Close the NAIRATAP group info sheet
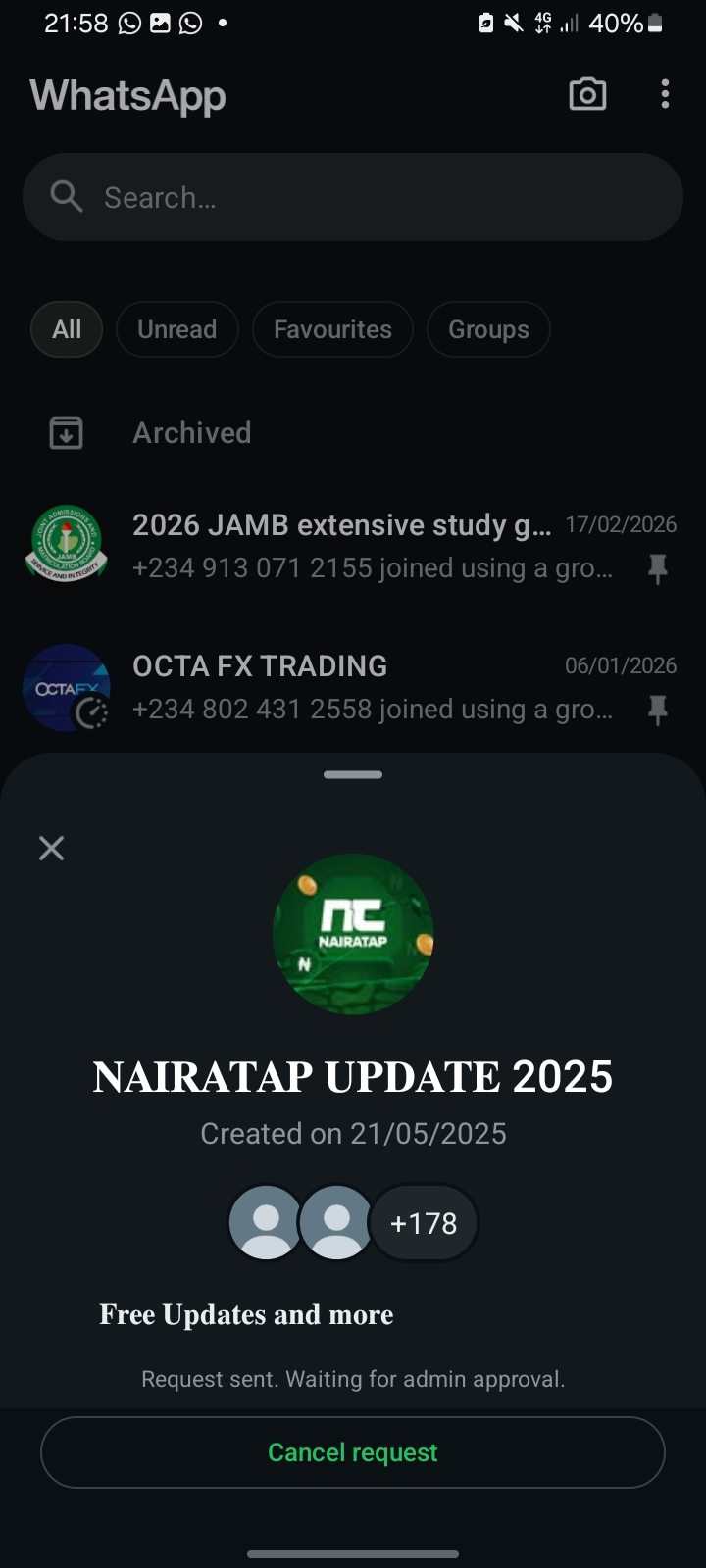 51,848
